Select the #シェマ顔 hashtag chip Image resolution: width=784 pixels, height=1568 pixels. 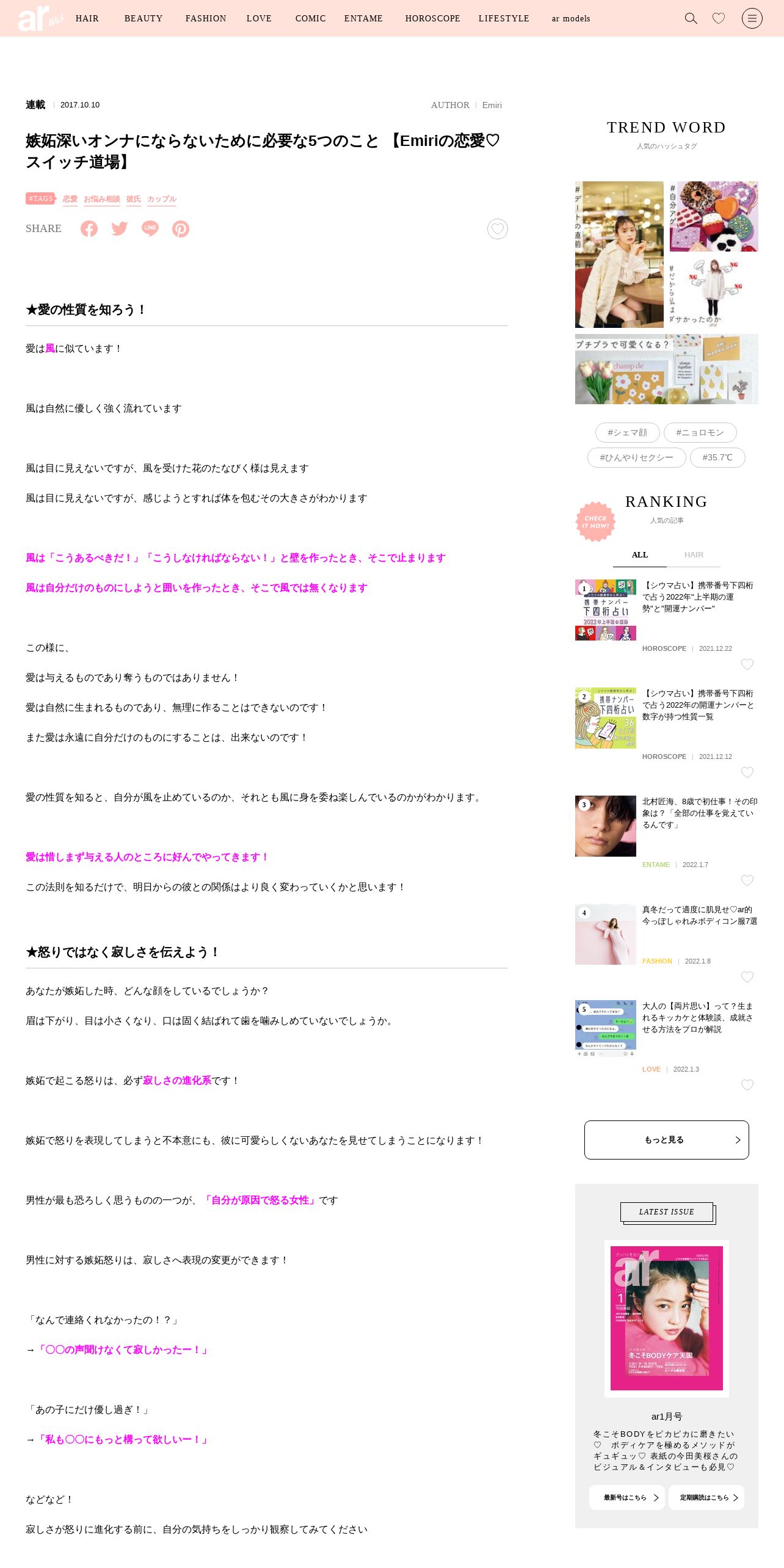(x=627, y=432)
